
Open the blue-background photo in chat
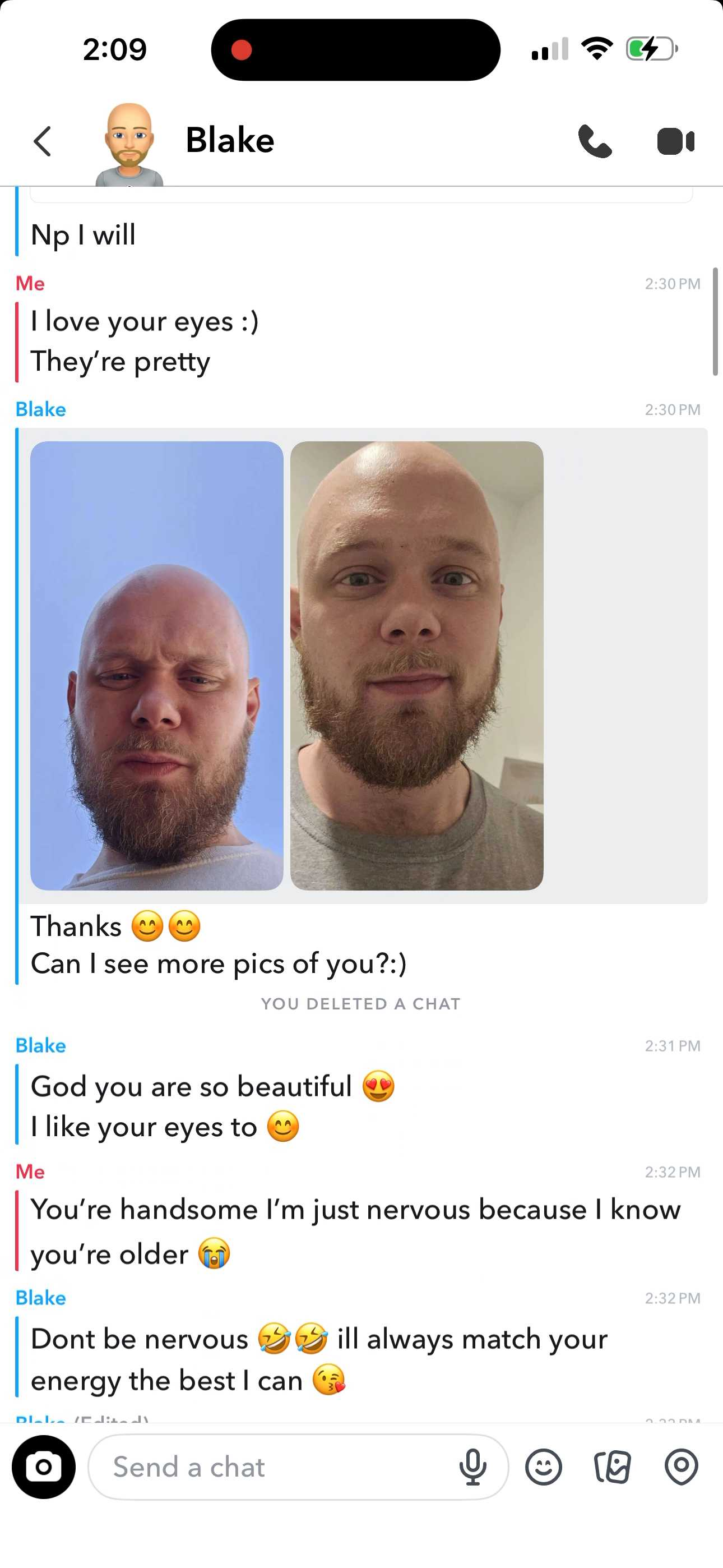pos(157,665)
